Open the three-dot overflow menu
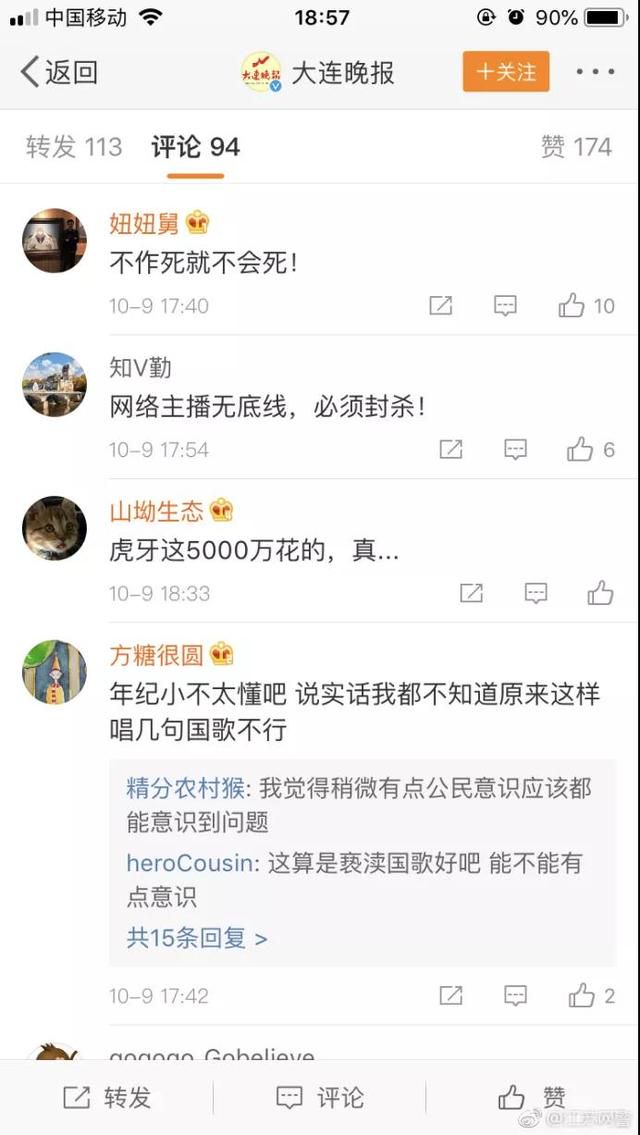The image size is (640, 1135). (595, 72)
